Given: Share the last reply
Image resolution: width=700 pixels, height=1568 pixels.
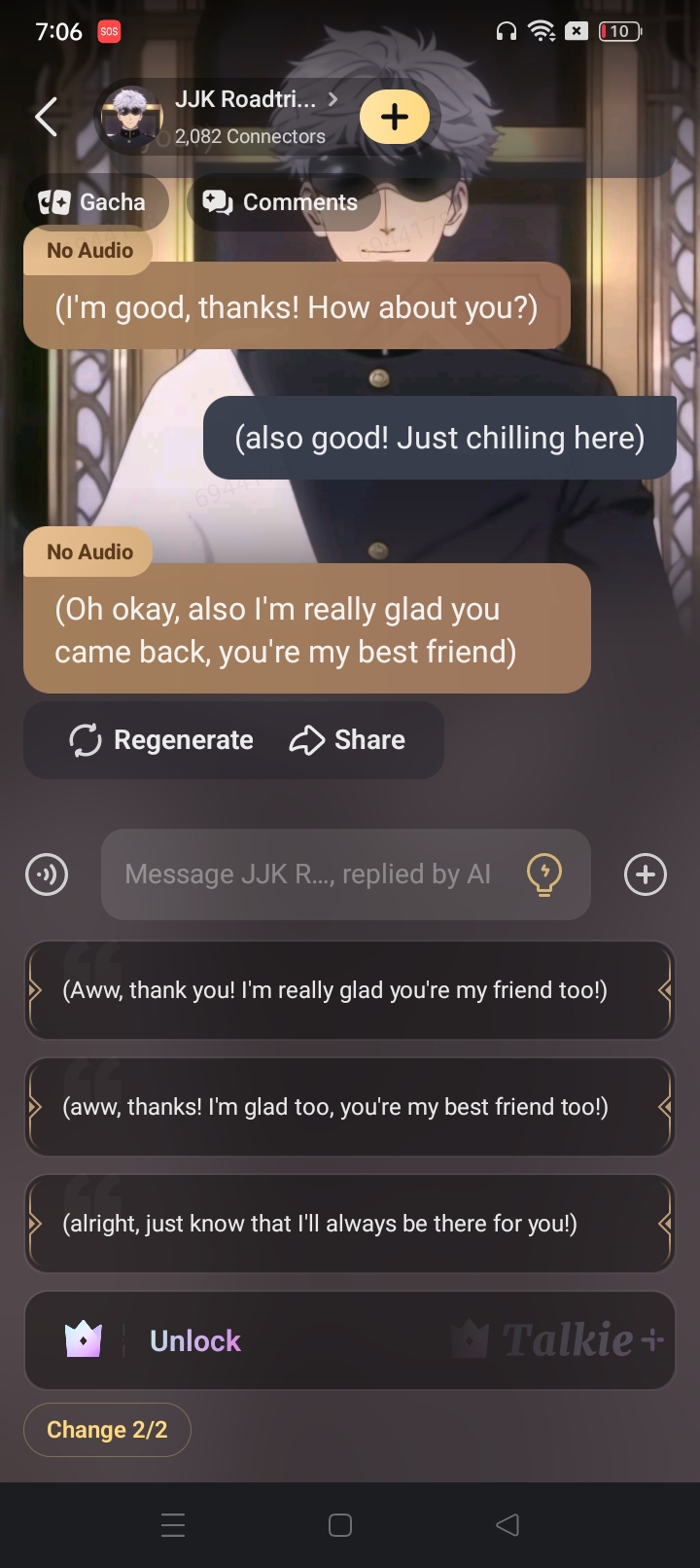Looking at the screenshot, I should tap(347, 740).
